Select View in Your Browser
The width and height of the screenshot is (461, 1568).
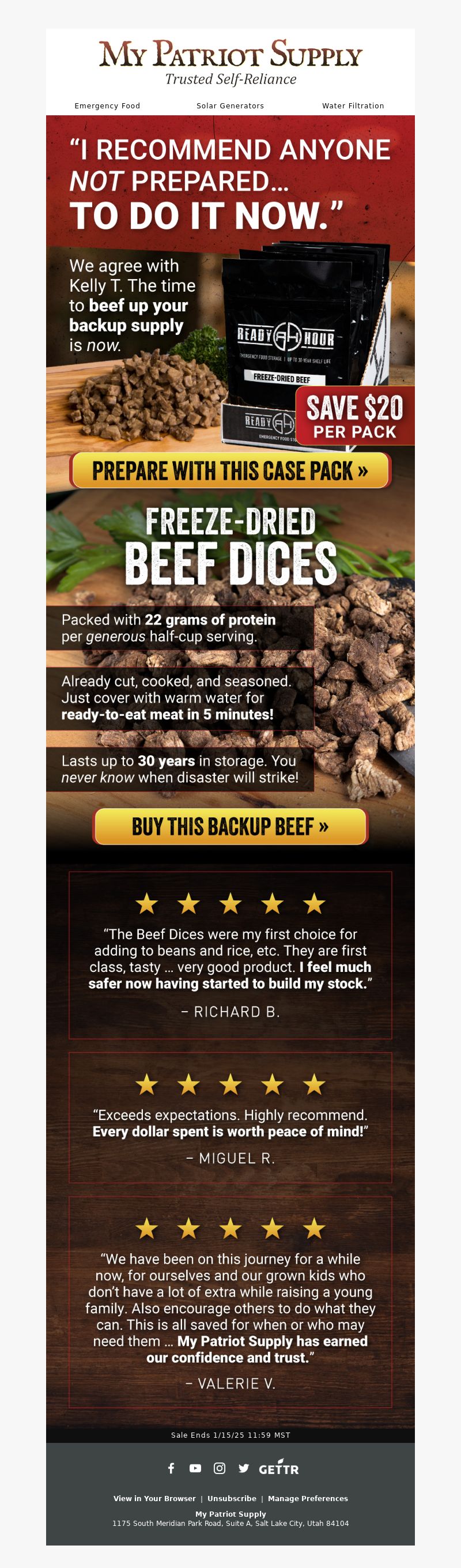click(x=154, y=1499)
